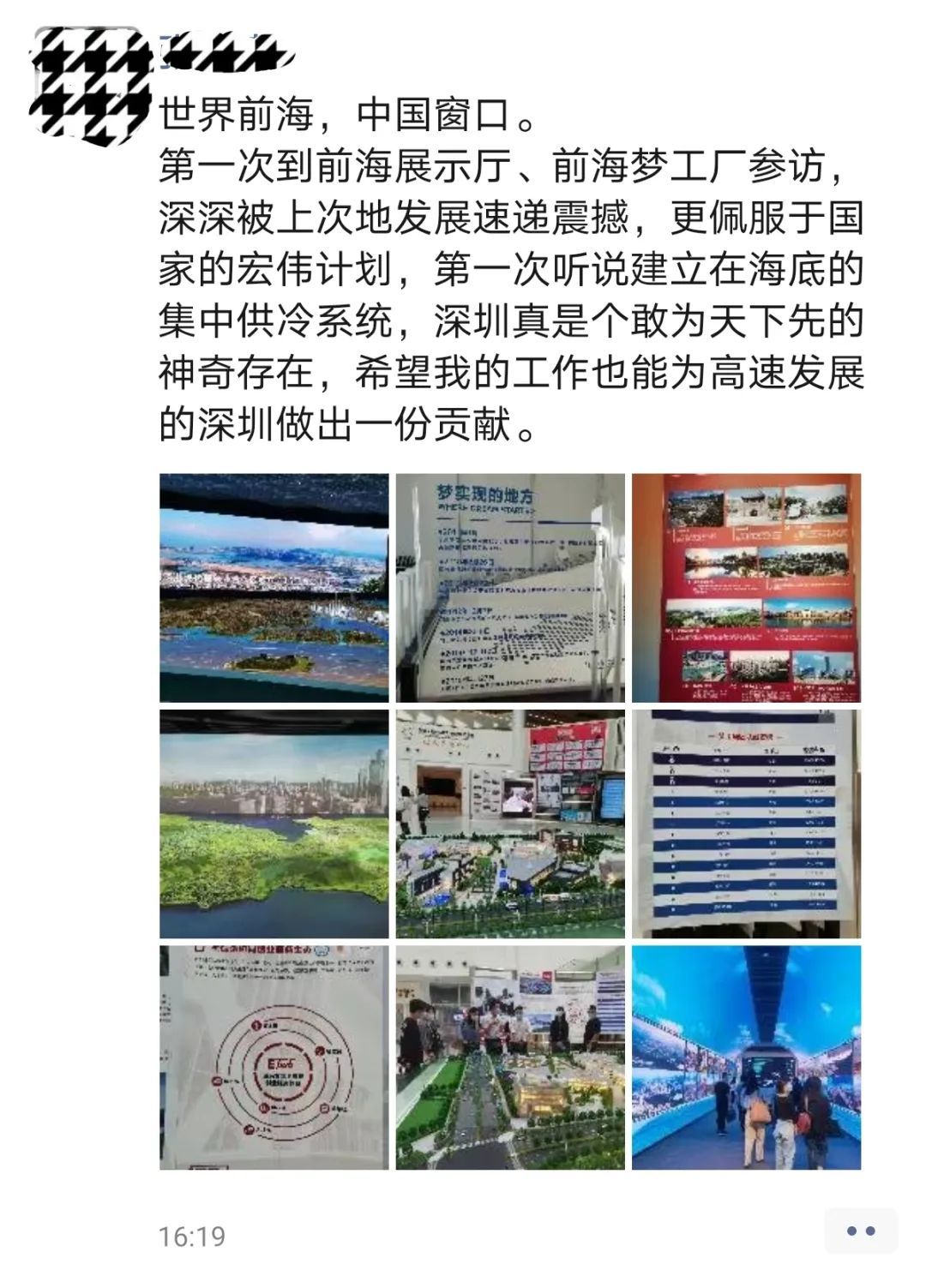This screenshot has width=926, height=1288.
Task: View the aerial bay model photo
Action: 274,588
